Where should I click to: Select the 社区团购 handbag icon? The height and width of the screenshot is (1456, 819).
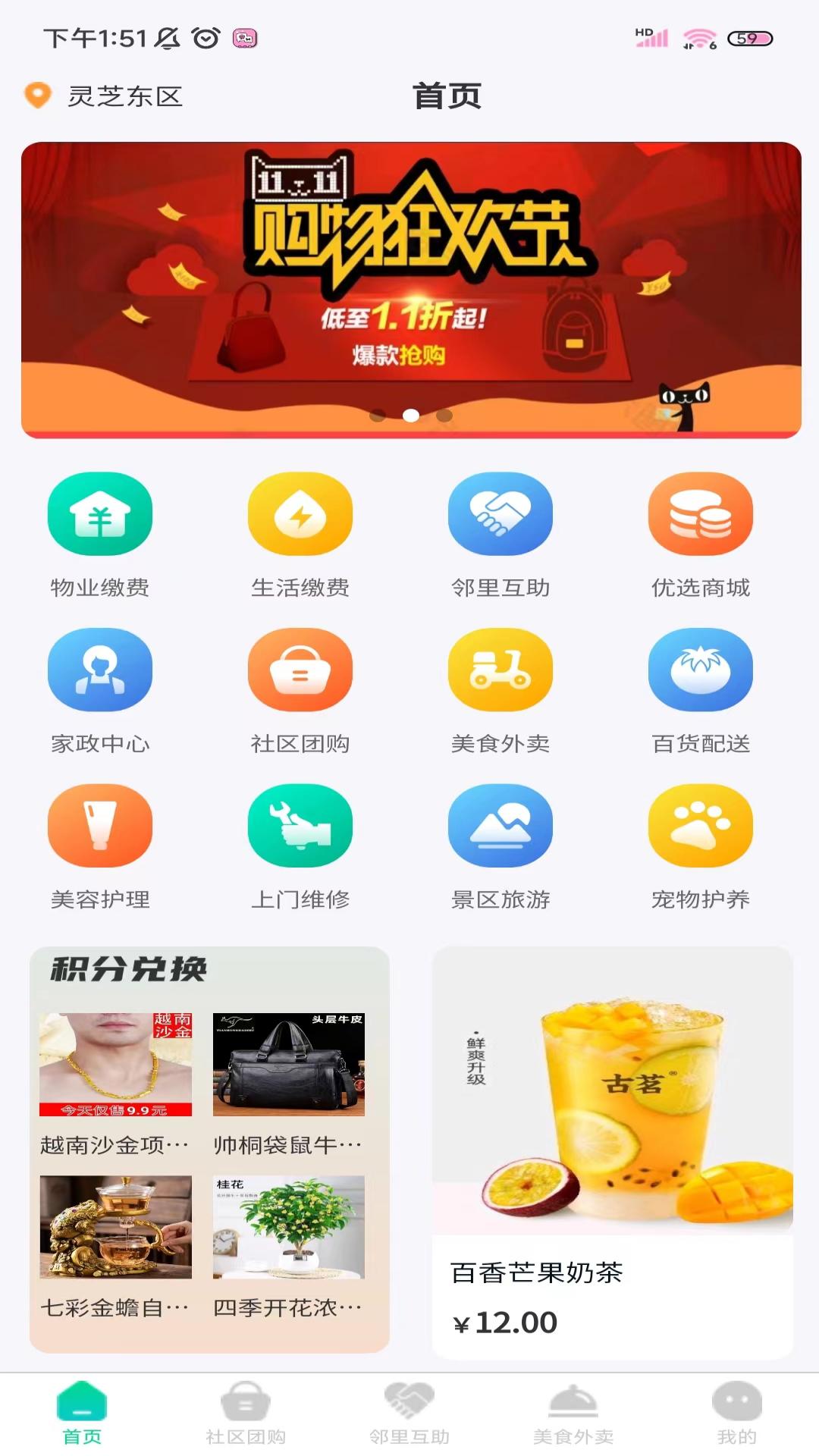[x=300, y=670]
